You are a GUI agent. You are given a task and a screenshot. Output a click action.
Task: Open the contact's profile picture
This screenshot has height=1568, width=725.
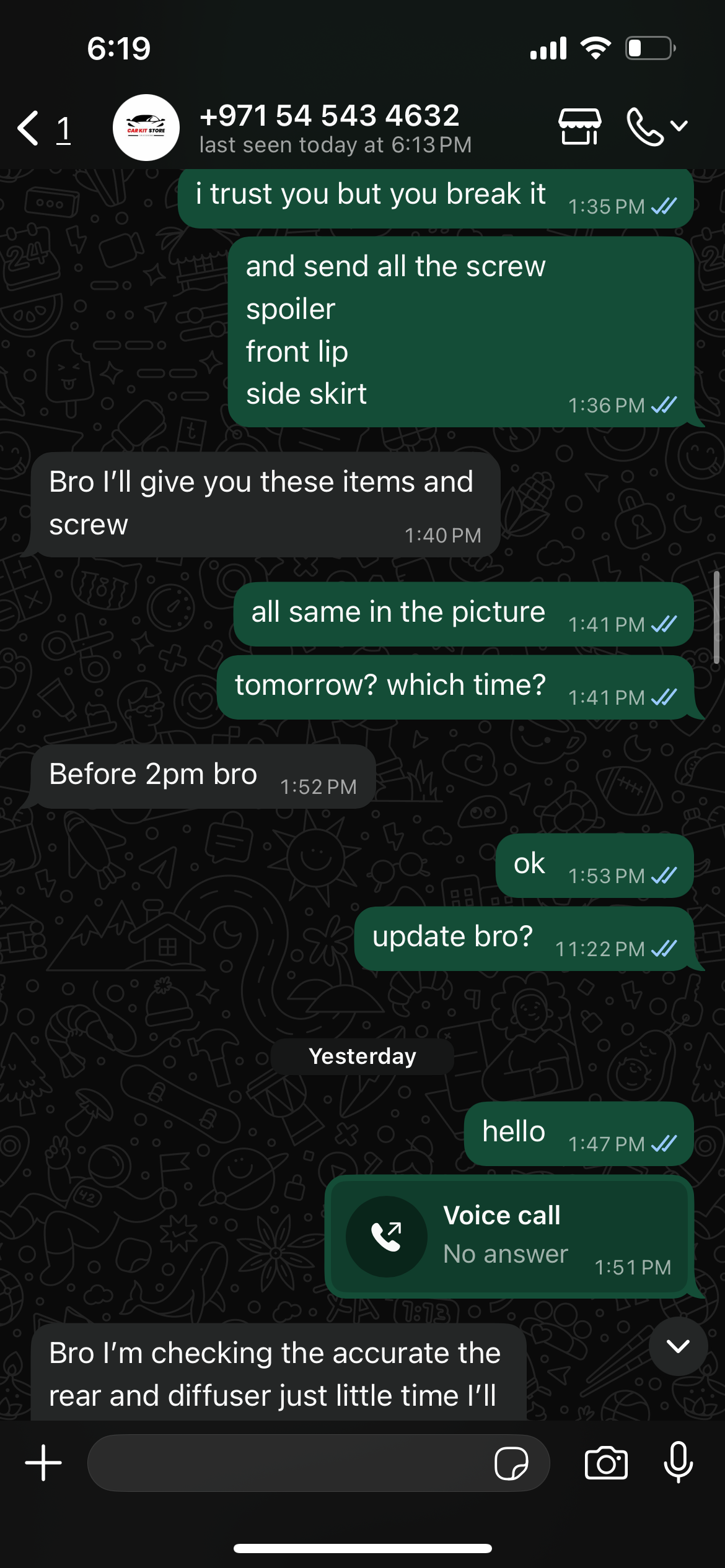click(x=146, y=128)
